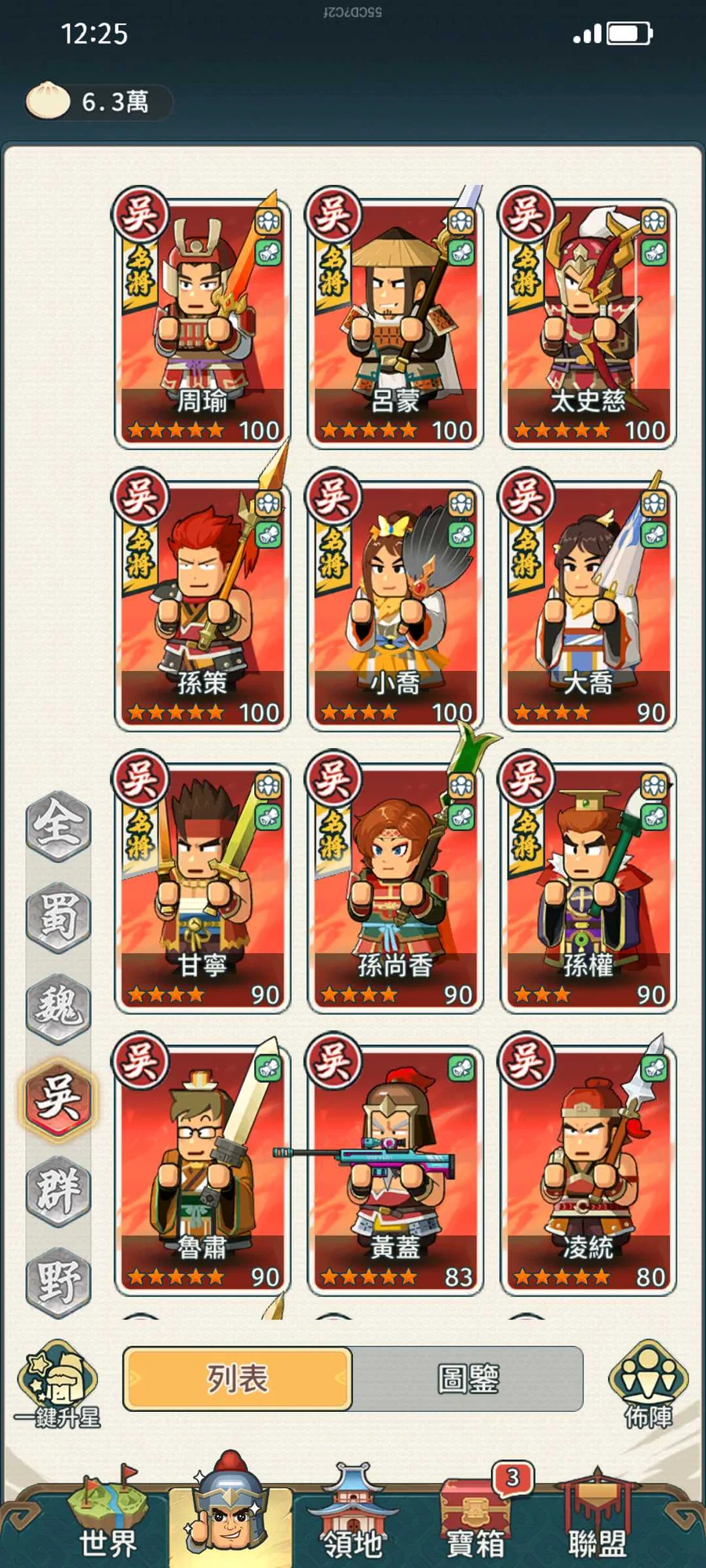Open the 周瑜 hero card
This screenshot has width=706, height=1568.
(x=202, y=321)
